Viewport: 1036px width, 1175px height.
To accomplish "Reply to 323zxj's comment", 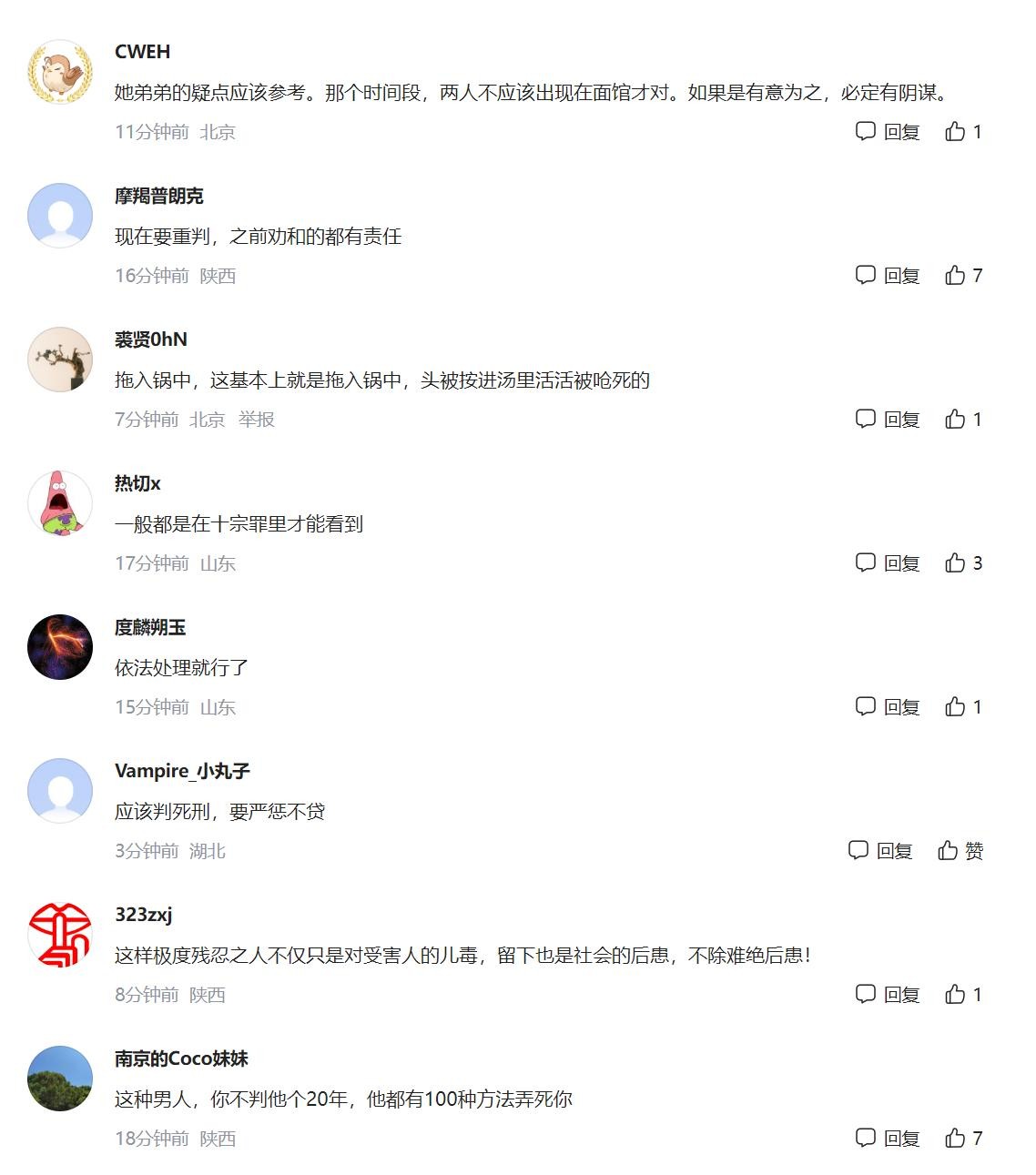I will click(x=888, y=995).
